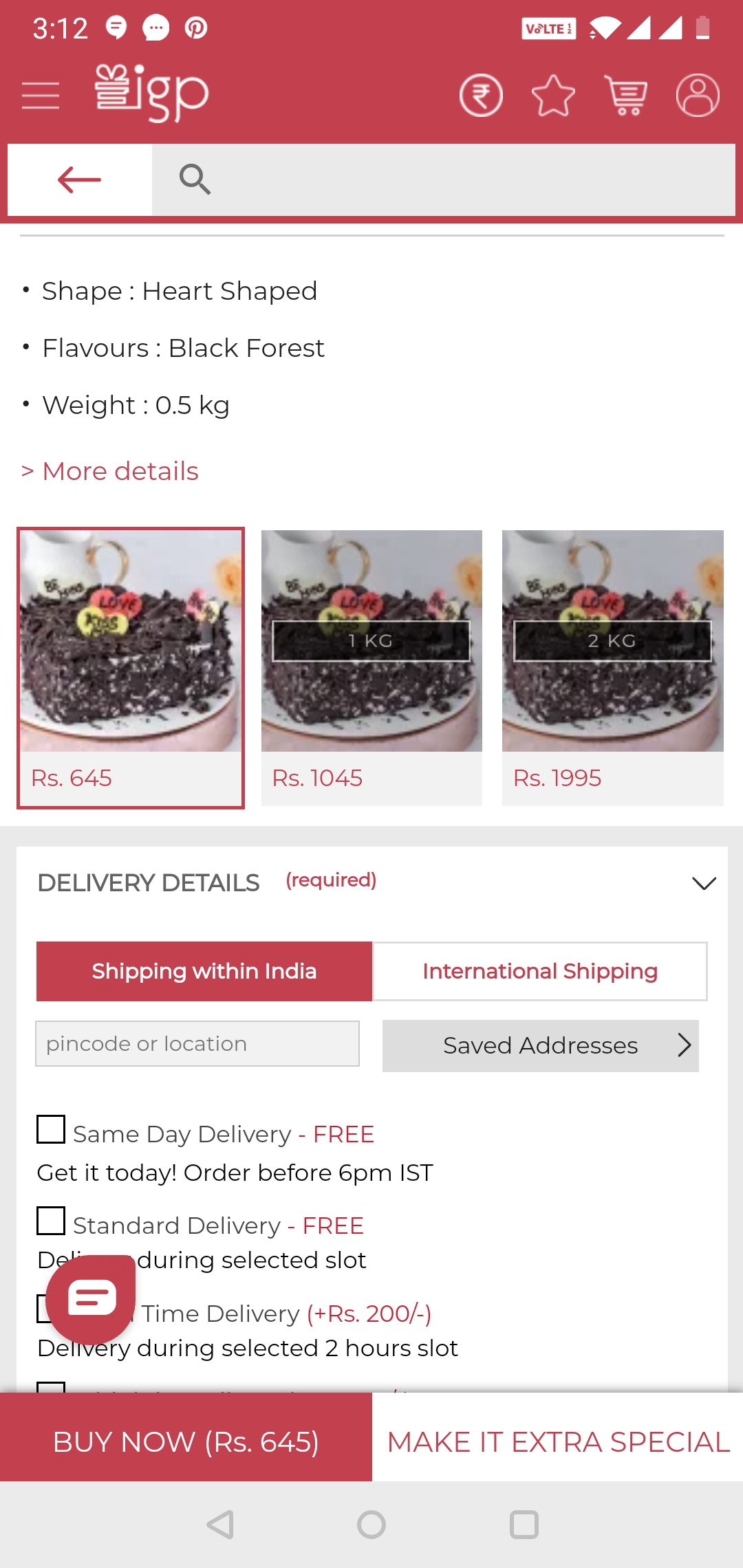Switch to International Shipping
Image resolution: width=743 pixels, height=1568 pixels.
540,971
